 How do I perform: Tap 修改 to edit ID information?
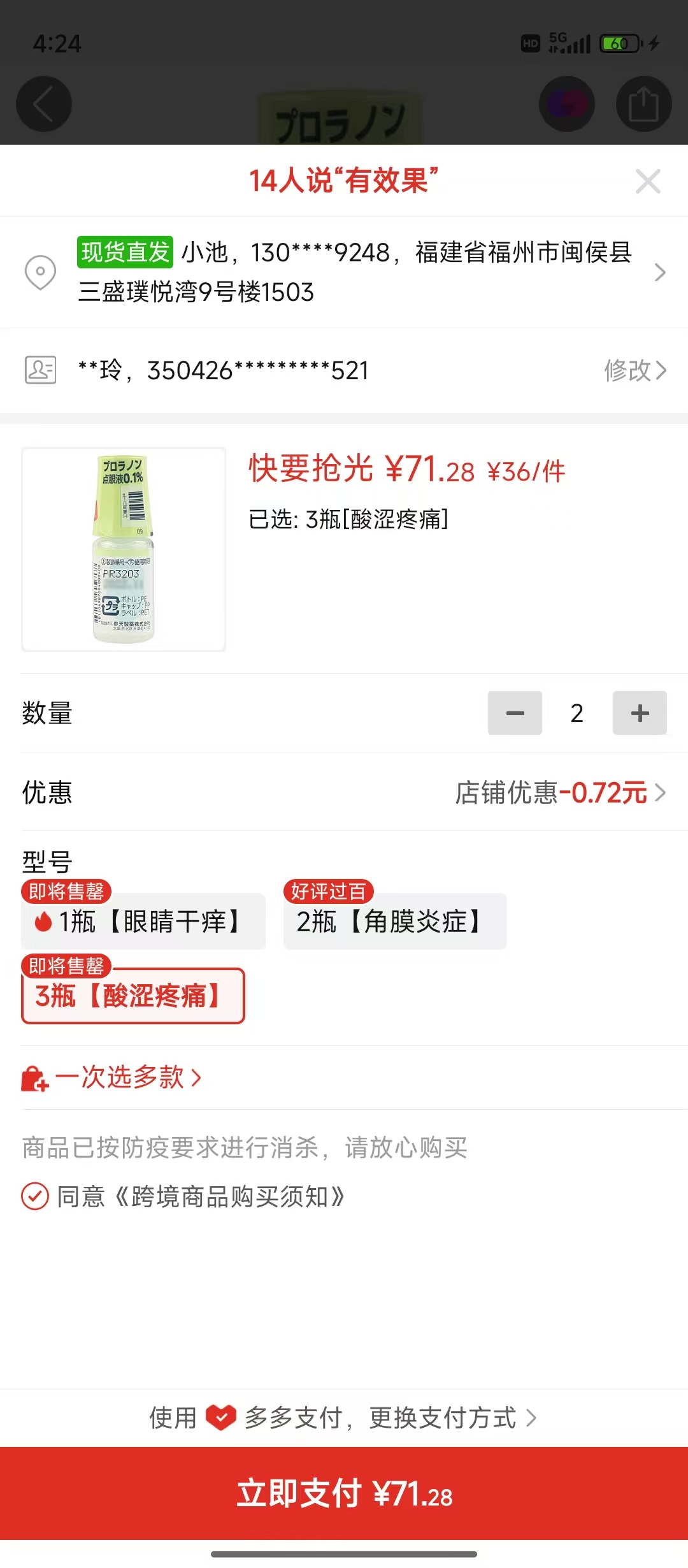[x=634, y=370]
